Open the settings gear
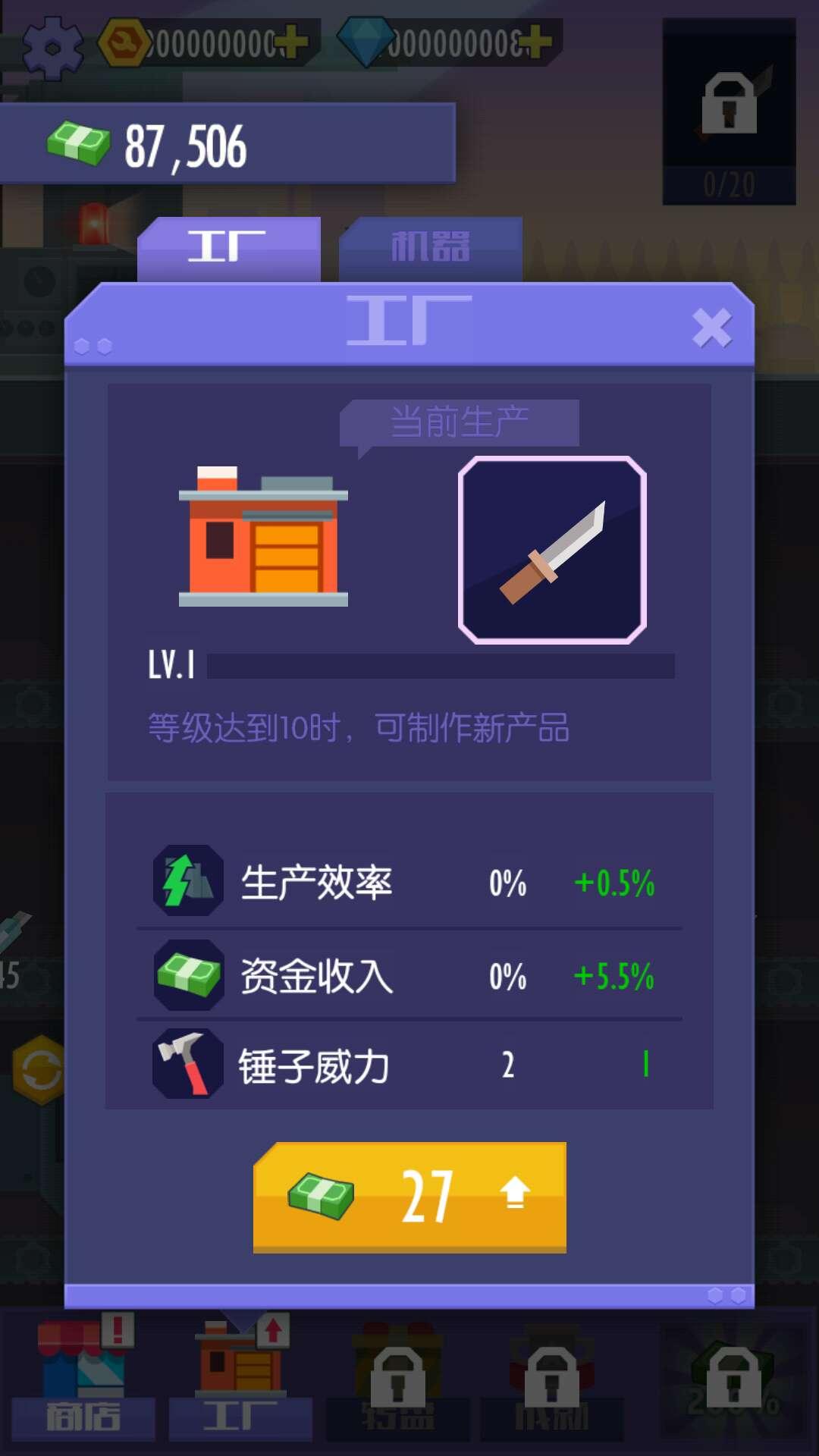This screenshot has width=819, height=1456. (x=52, y=47)
